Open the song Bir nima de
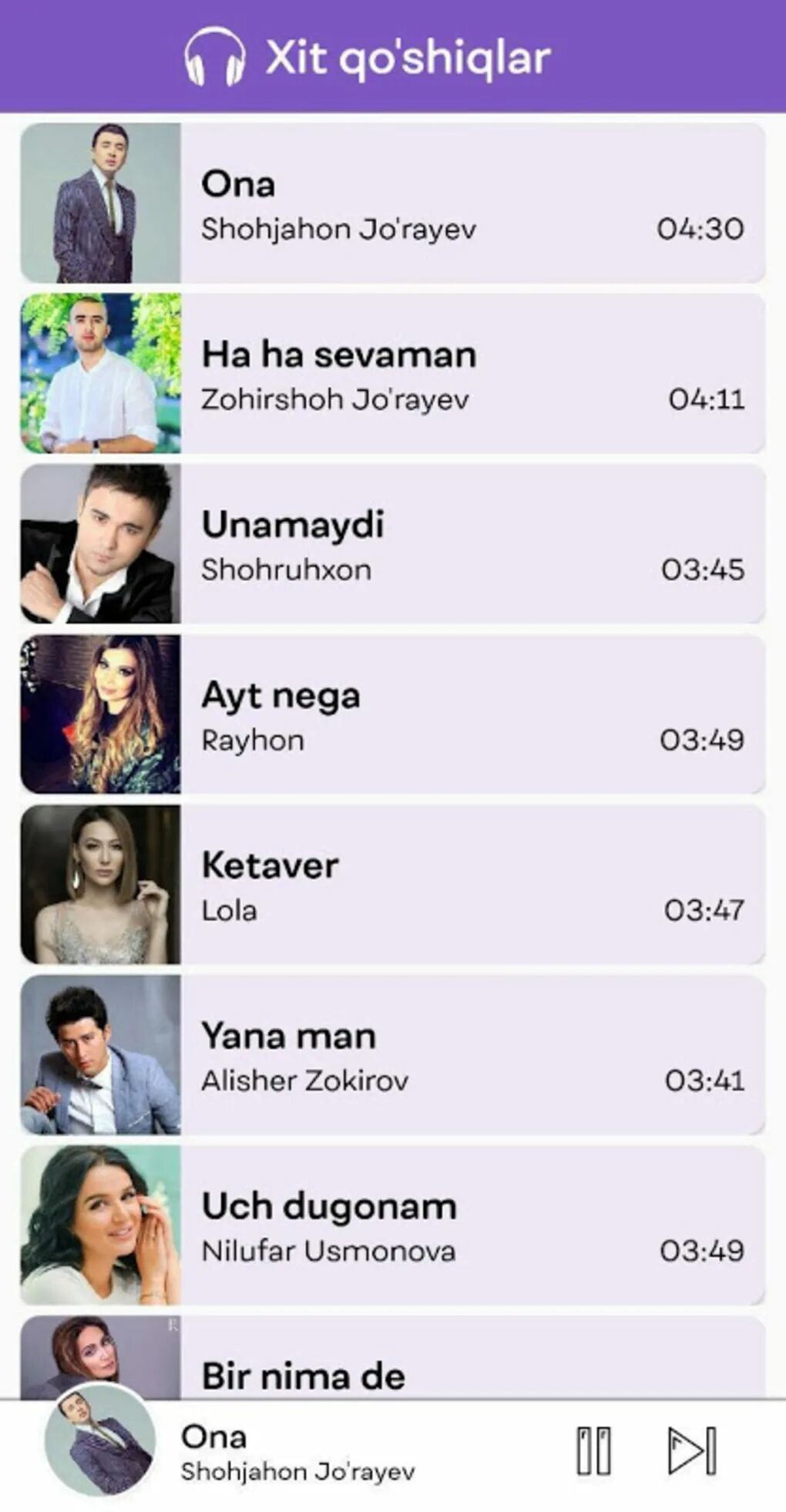Image resolution: width=786 pixels, height=1512 pixels. [x=393, y=1357]
